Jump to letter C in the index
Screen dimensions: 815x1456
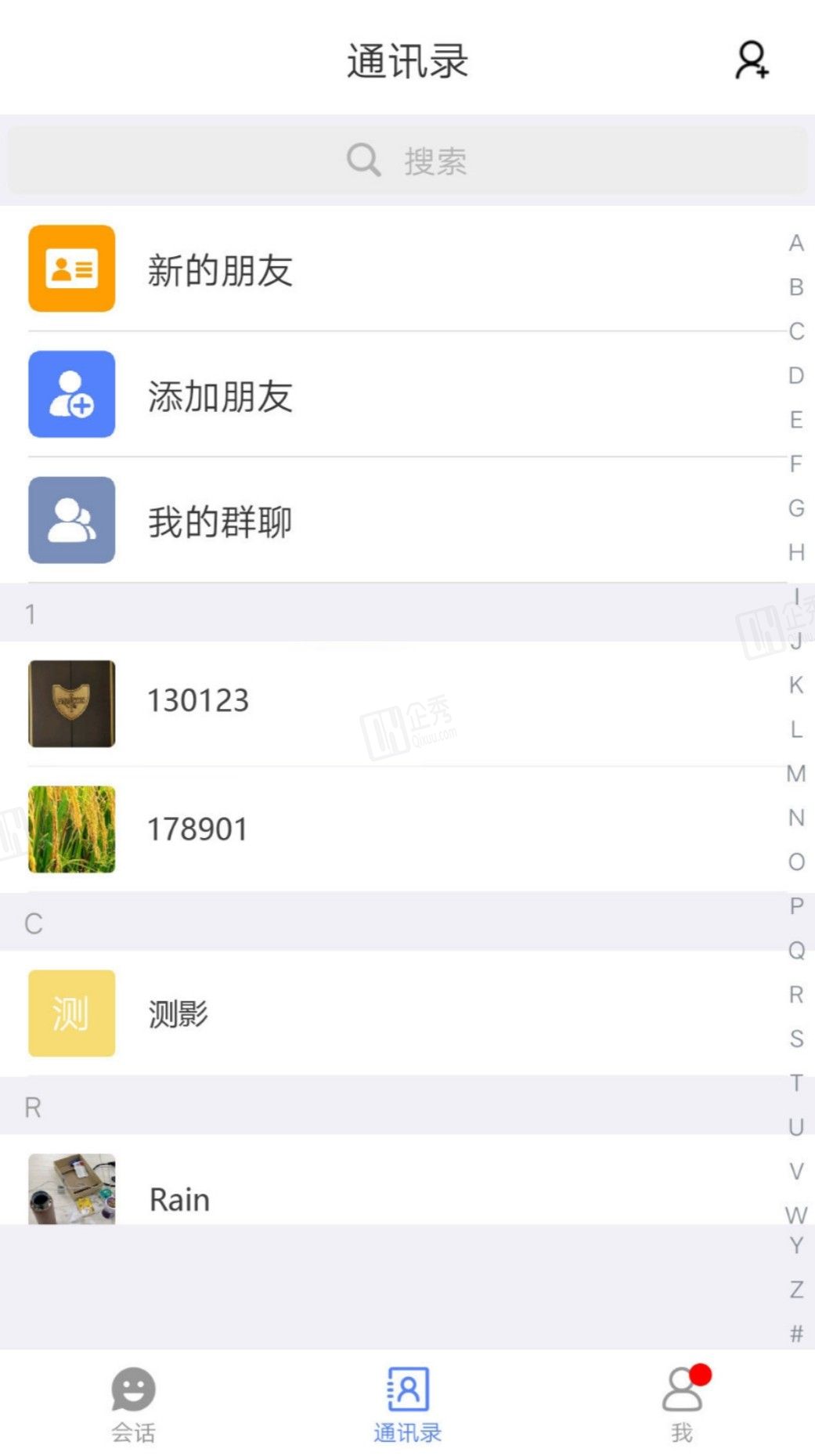click(796, 331)
